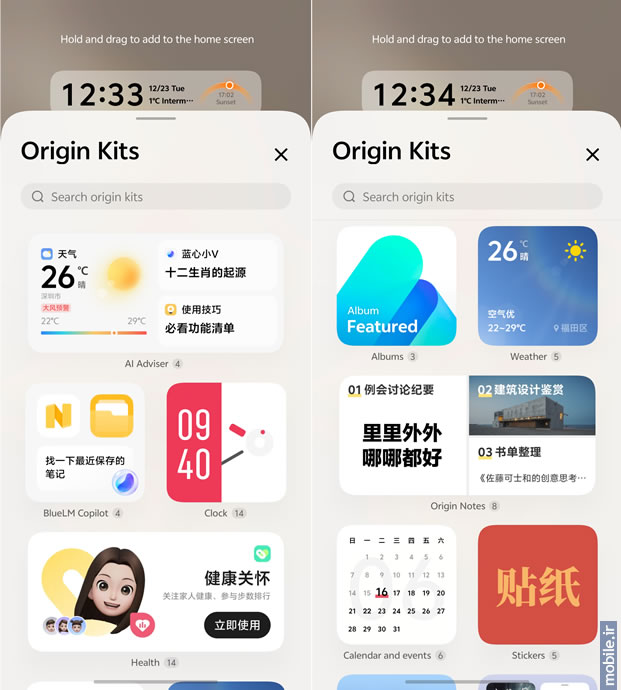Select the BlueLM Copilot widget

point(85,443)
